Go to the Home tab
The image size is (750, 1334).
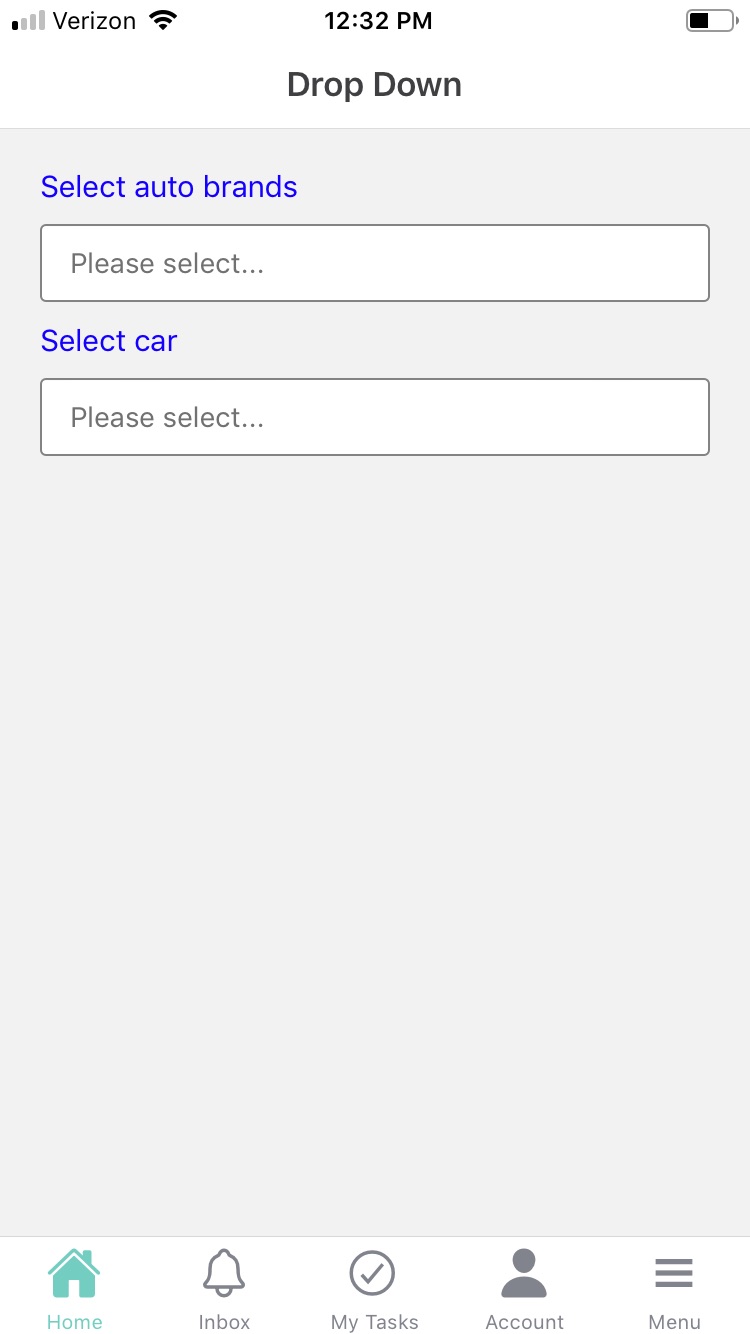pyautogui.click(x=74, y=1288)
